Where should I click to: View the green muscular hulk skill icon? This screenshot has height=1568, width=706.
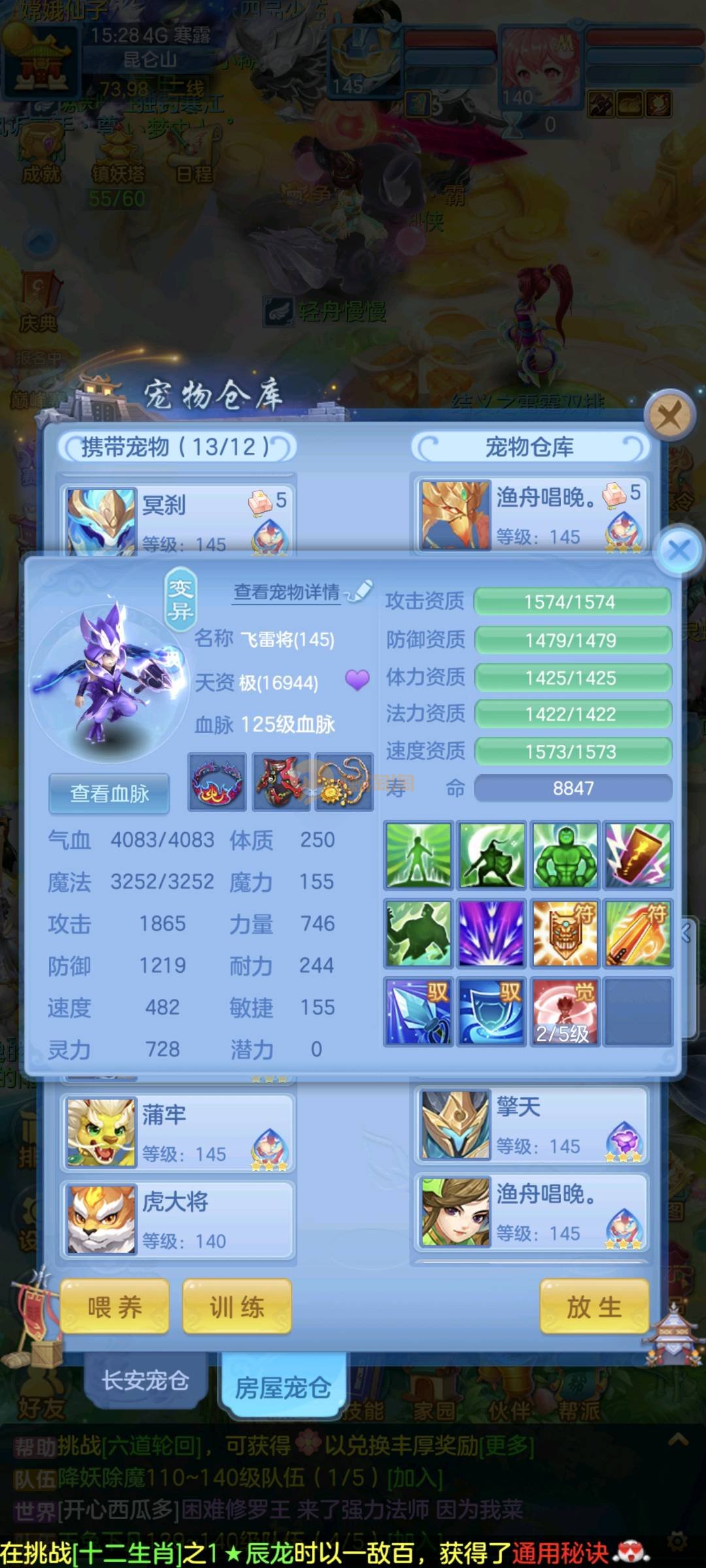[x=565, y=855]
